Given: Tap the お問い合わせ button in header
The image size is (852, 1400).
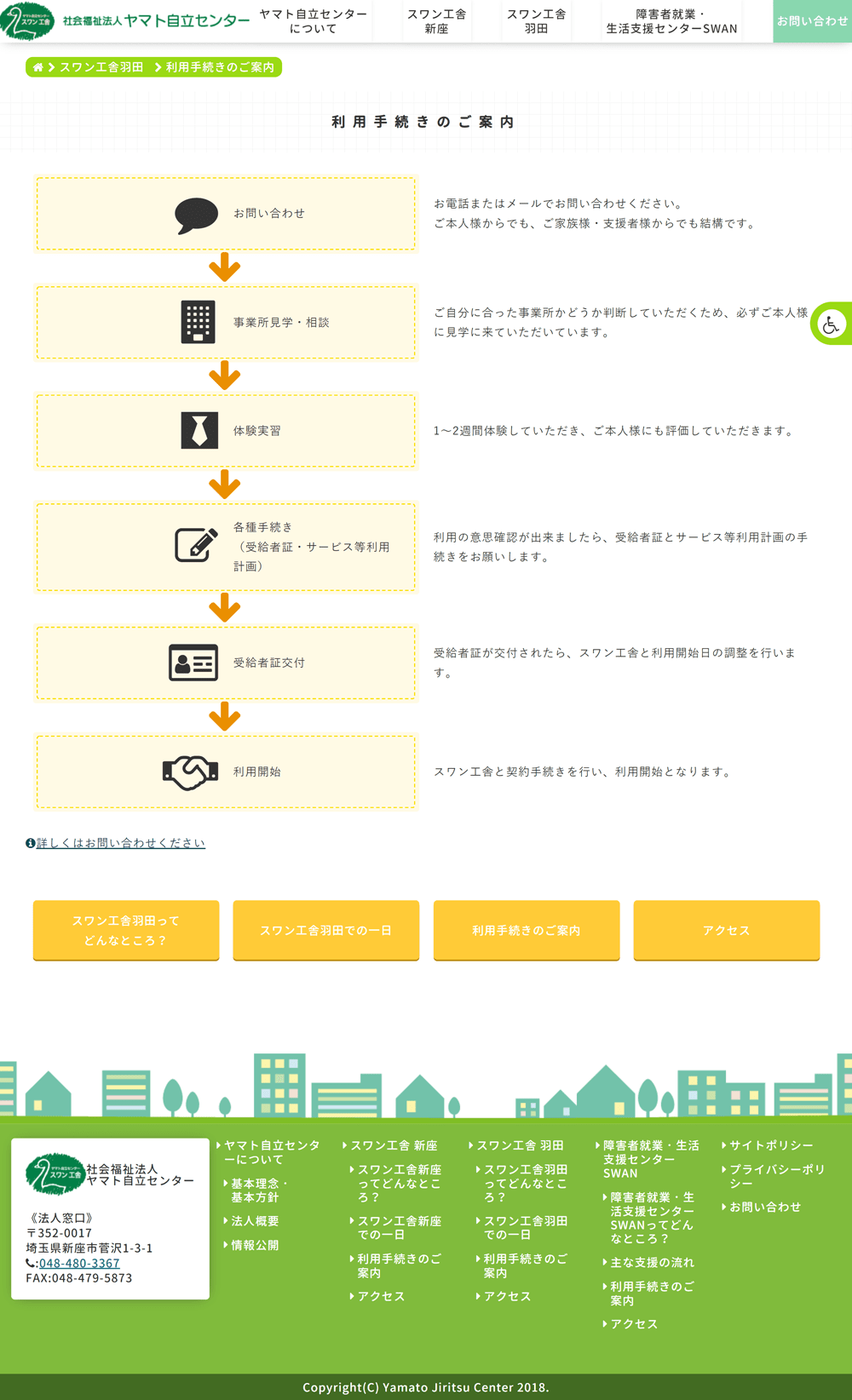Looking at the screenshot, I should pos(812,21).
